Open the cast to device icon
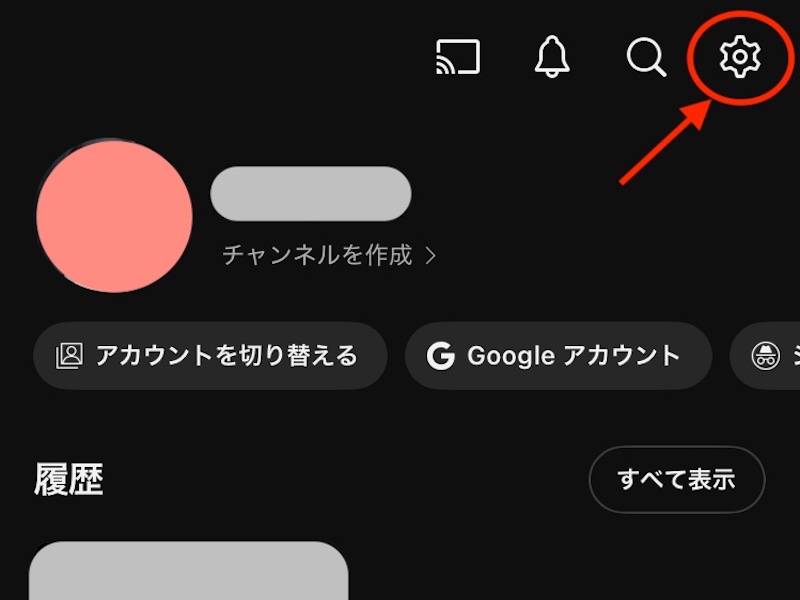 (x=458, y=57)
